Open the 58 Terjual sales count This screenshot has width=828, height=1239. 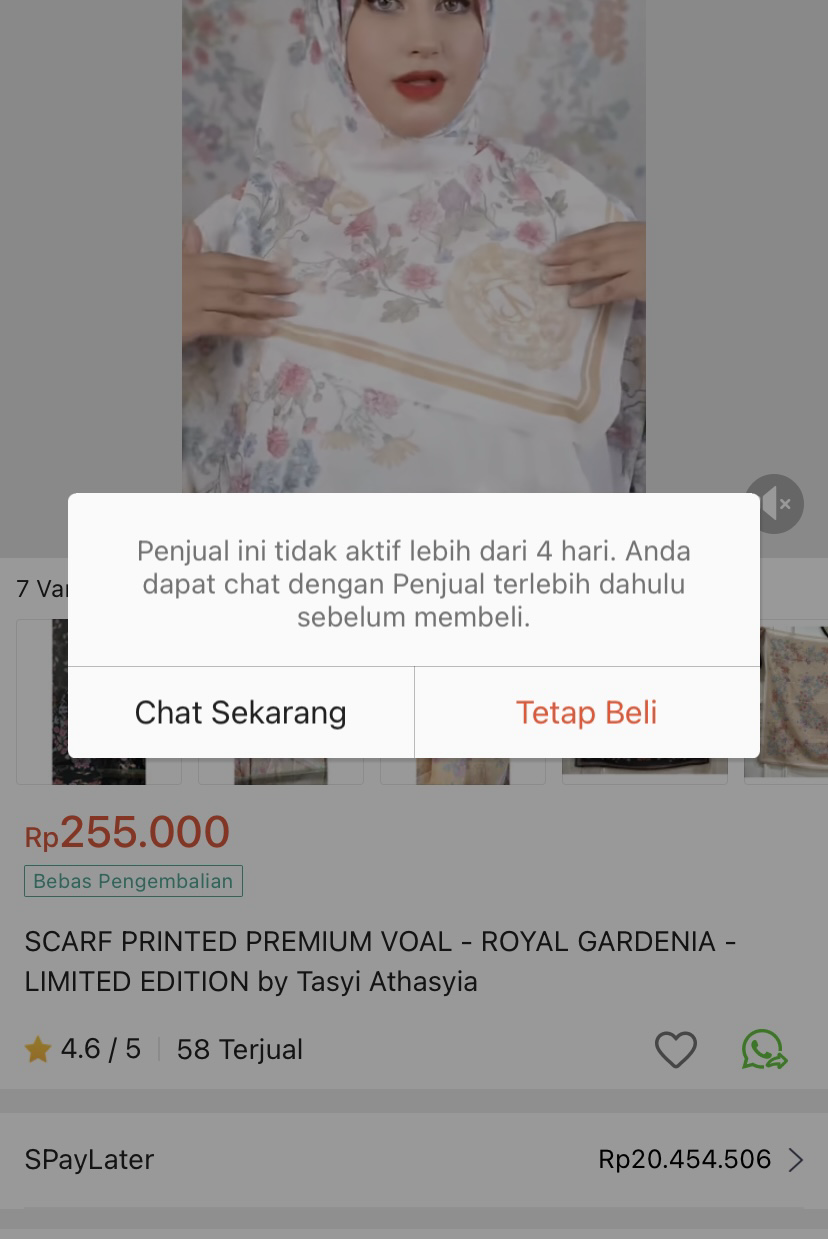click(x=239, y=1049)
